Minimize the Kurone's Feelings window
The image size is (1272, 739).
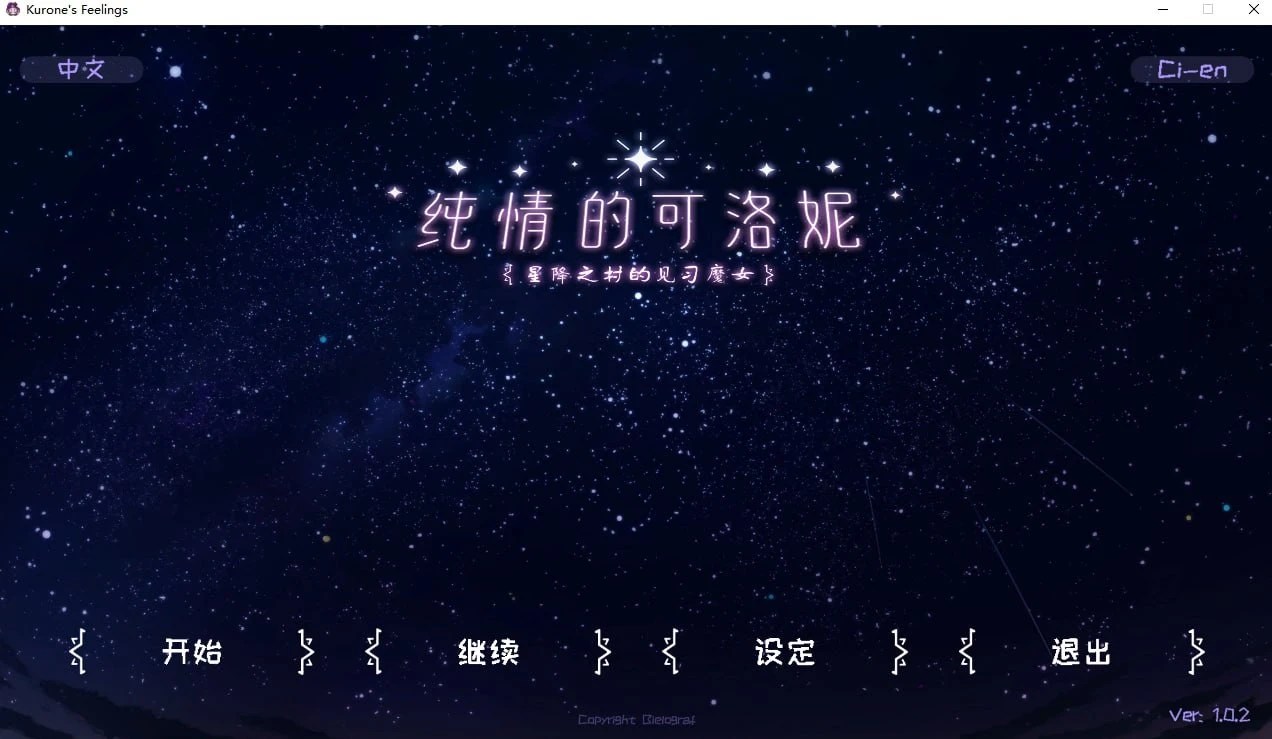1163,10
